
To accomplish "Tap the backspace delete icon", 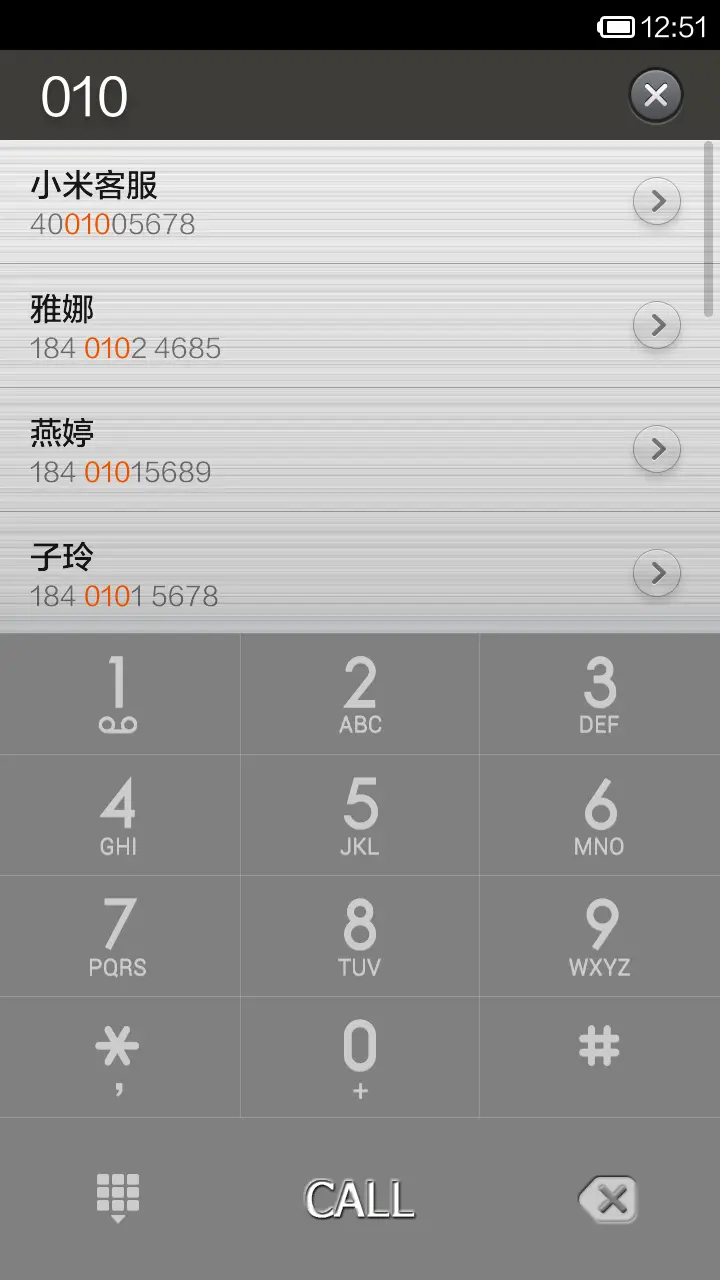I will (608, 1197).
